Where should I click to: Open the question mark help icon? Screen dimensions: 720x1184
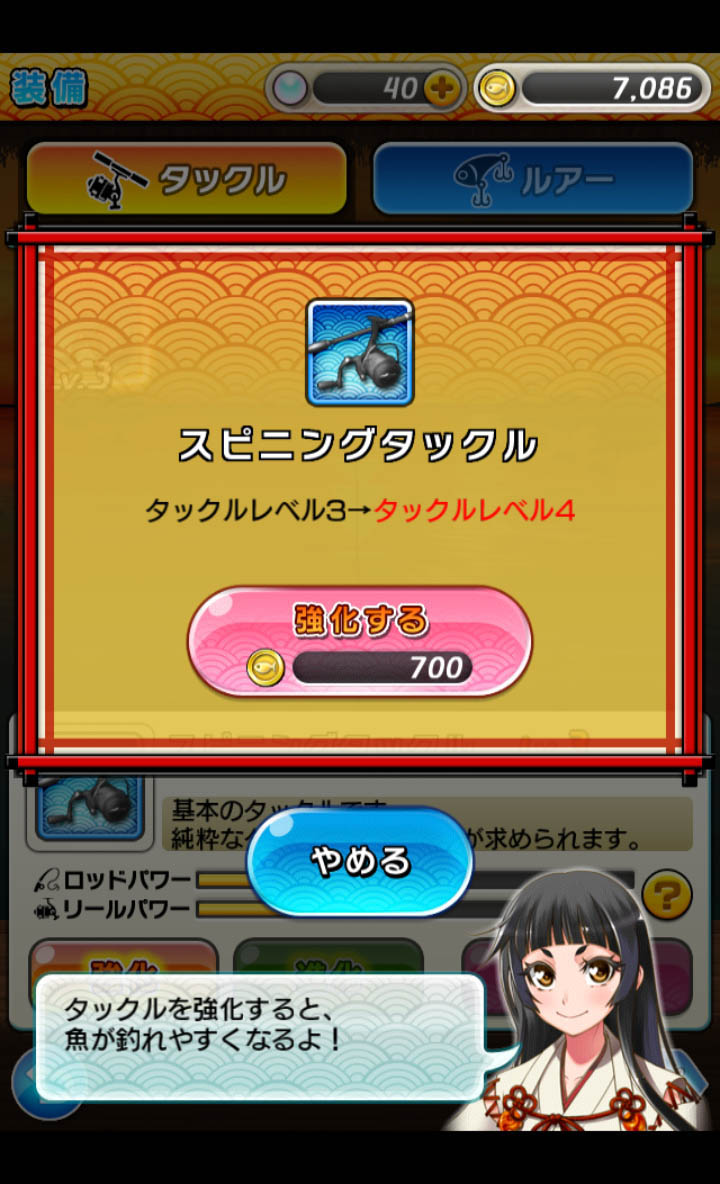point(666,894)
